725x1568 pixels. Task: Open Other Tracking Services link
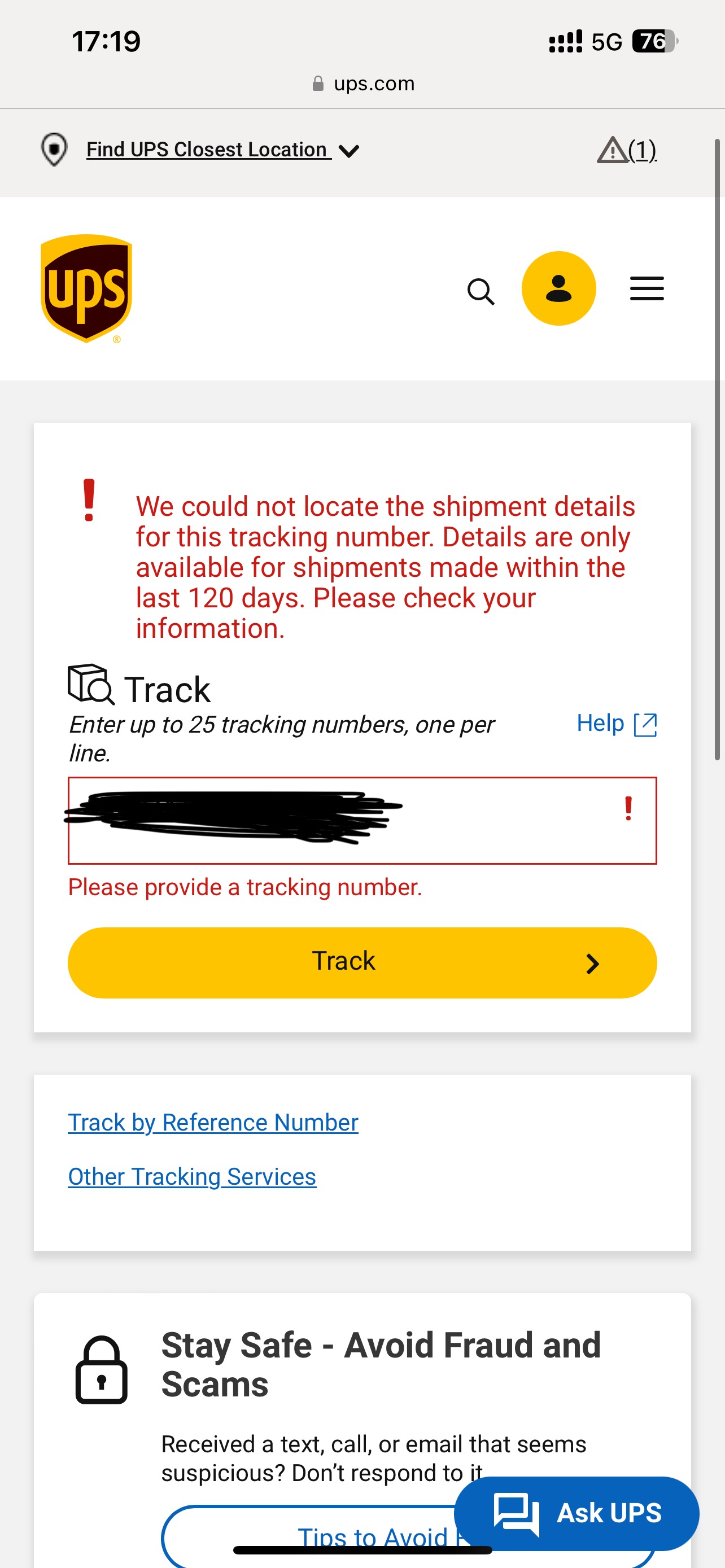(x=192, y=1177)
